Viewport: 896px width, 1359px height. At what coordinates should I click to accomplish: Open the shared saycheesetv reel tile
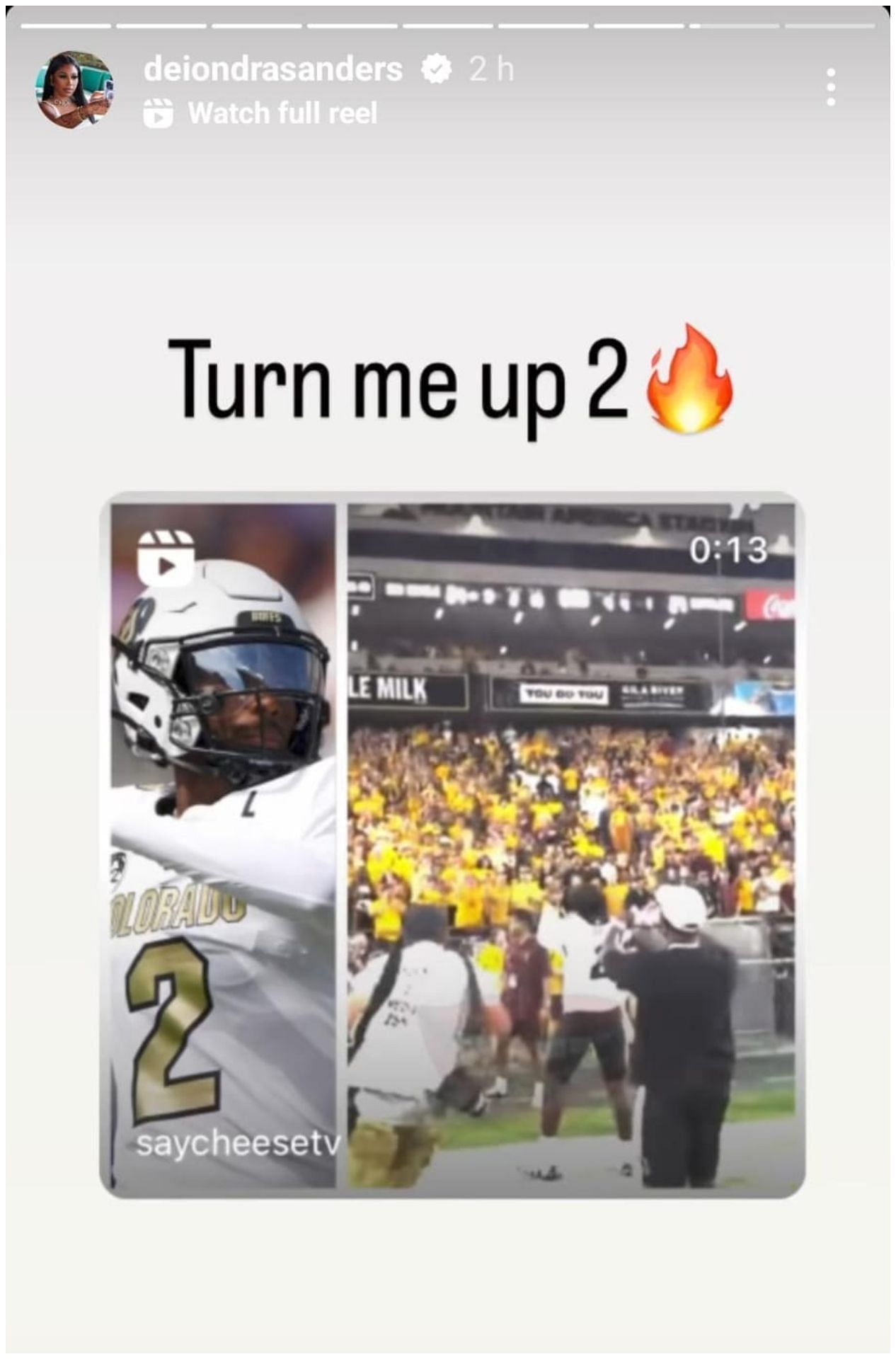point(452,844)
